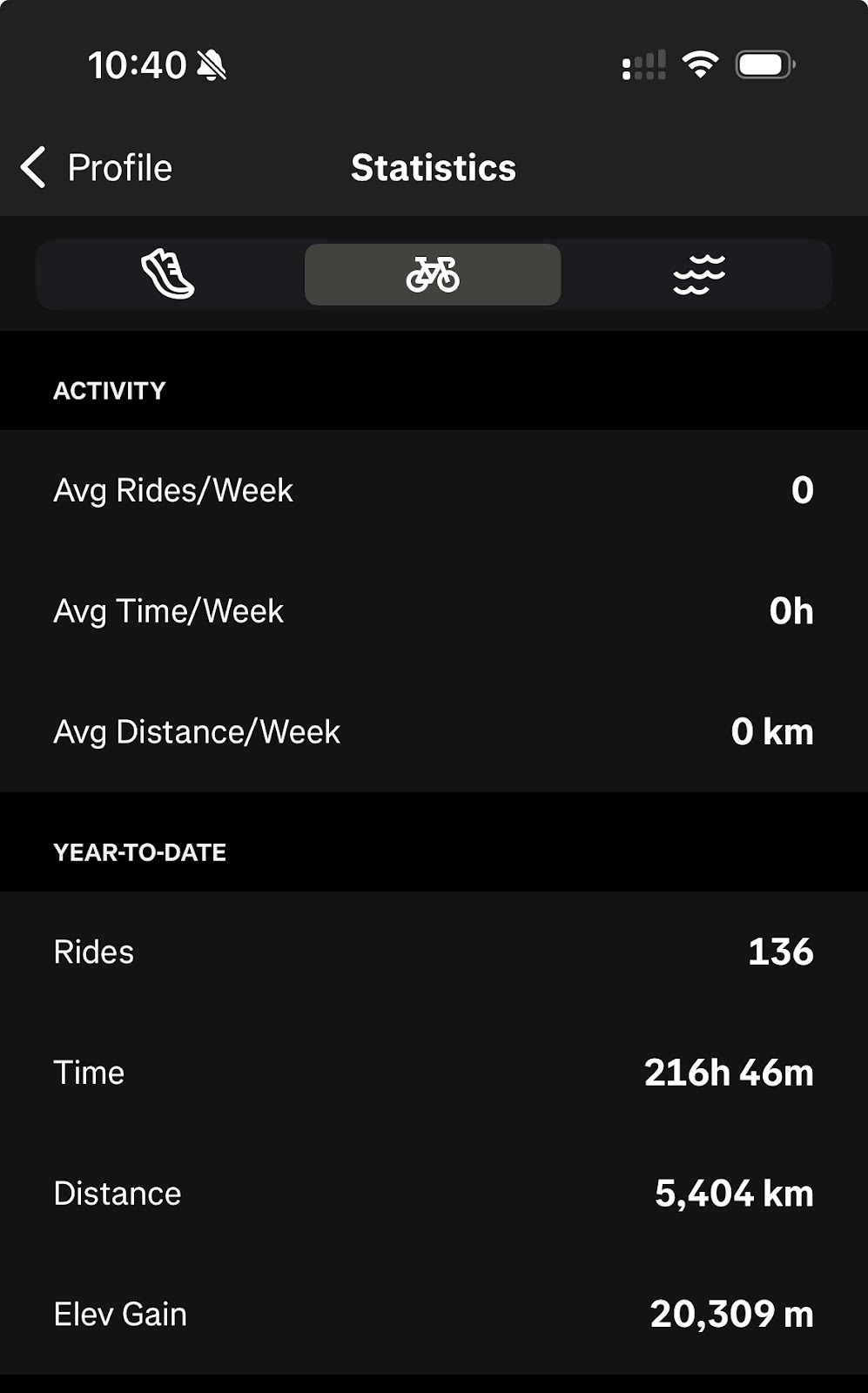Screen dimensions: 868x1393
Task: Show swimming statistics tab
Action: [x=698, y=275]
